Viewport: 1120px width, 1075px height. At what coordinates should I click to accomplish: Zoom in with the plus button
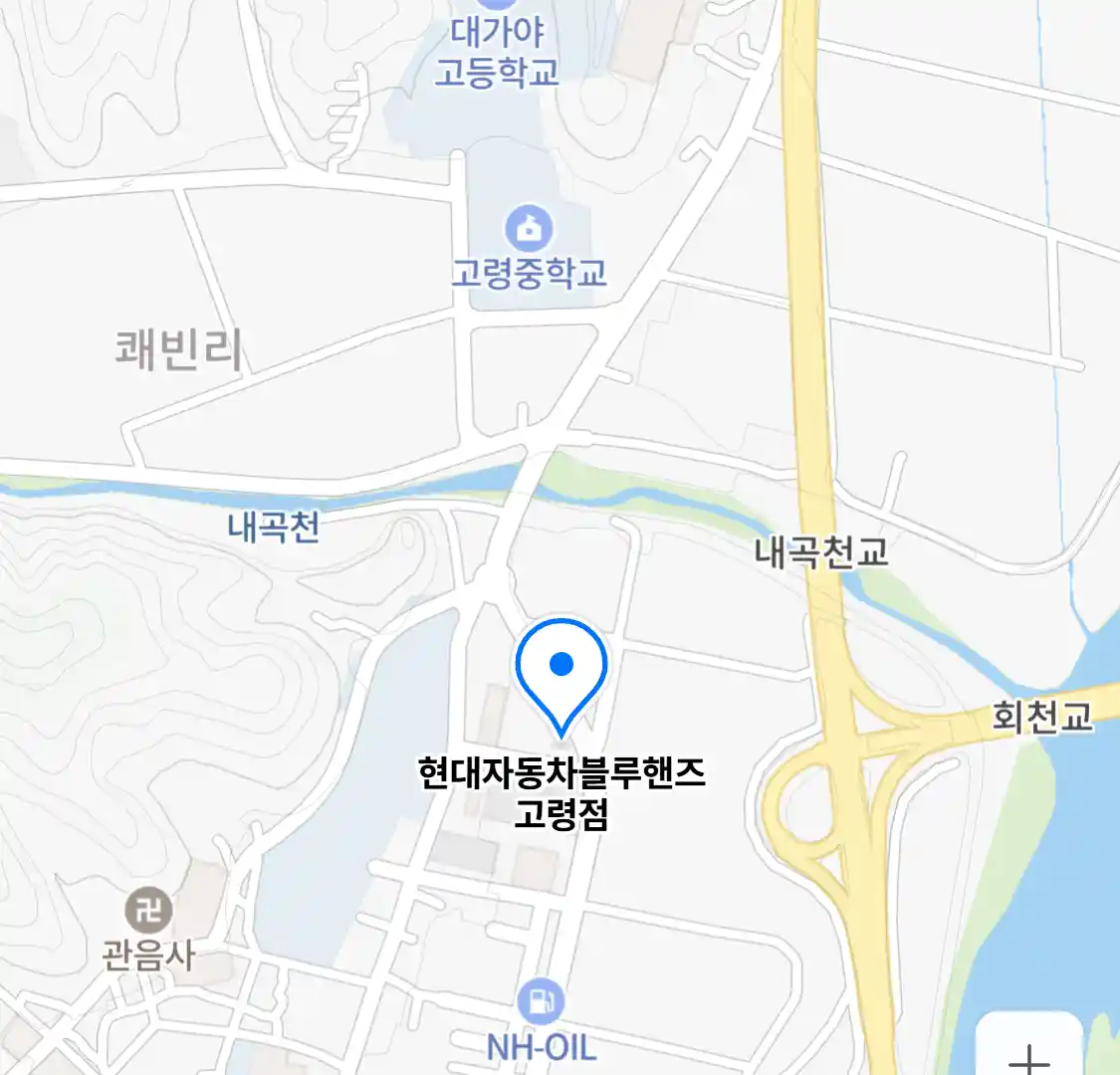(1029, 1055)
